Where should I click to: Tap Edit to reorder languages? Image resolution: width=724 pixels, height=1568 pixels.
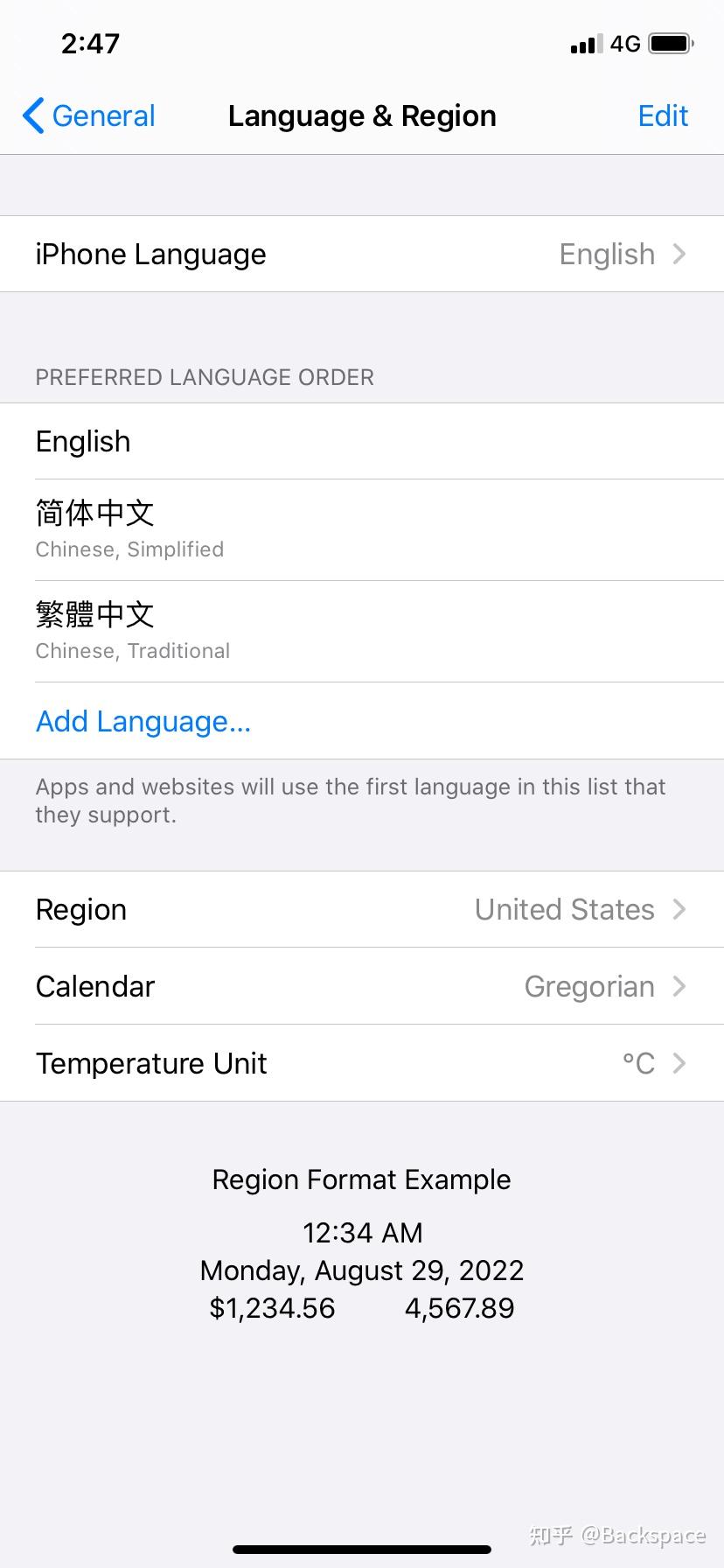662,115
